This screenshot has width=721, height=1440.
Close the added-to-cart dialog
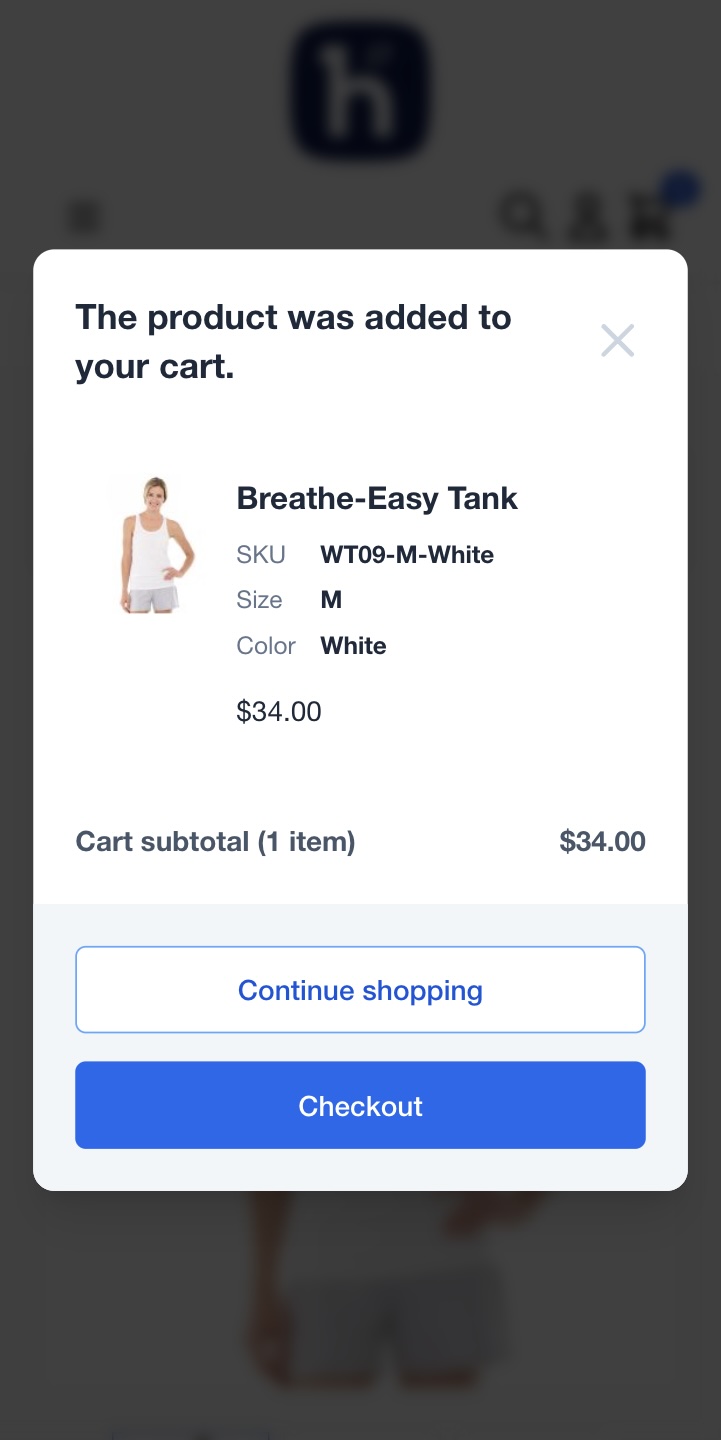(617, 341)
